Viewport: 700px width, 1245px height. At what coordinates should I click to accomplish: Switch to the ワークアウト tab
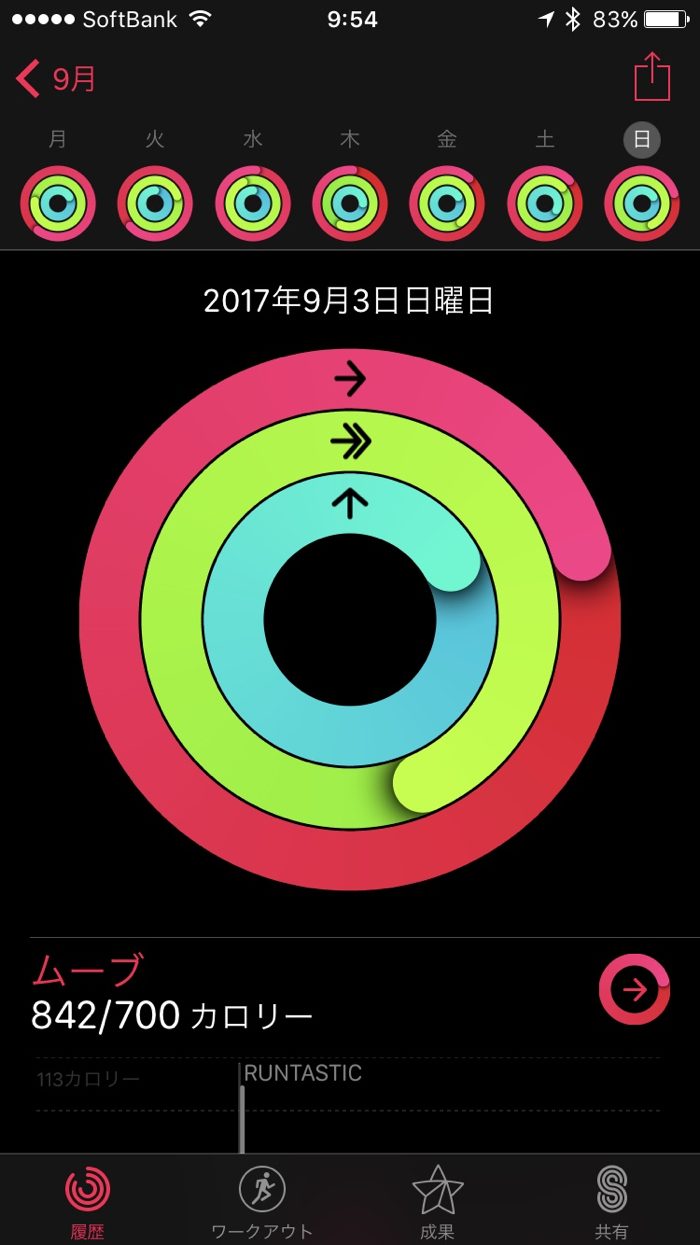point(262,1200)
